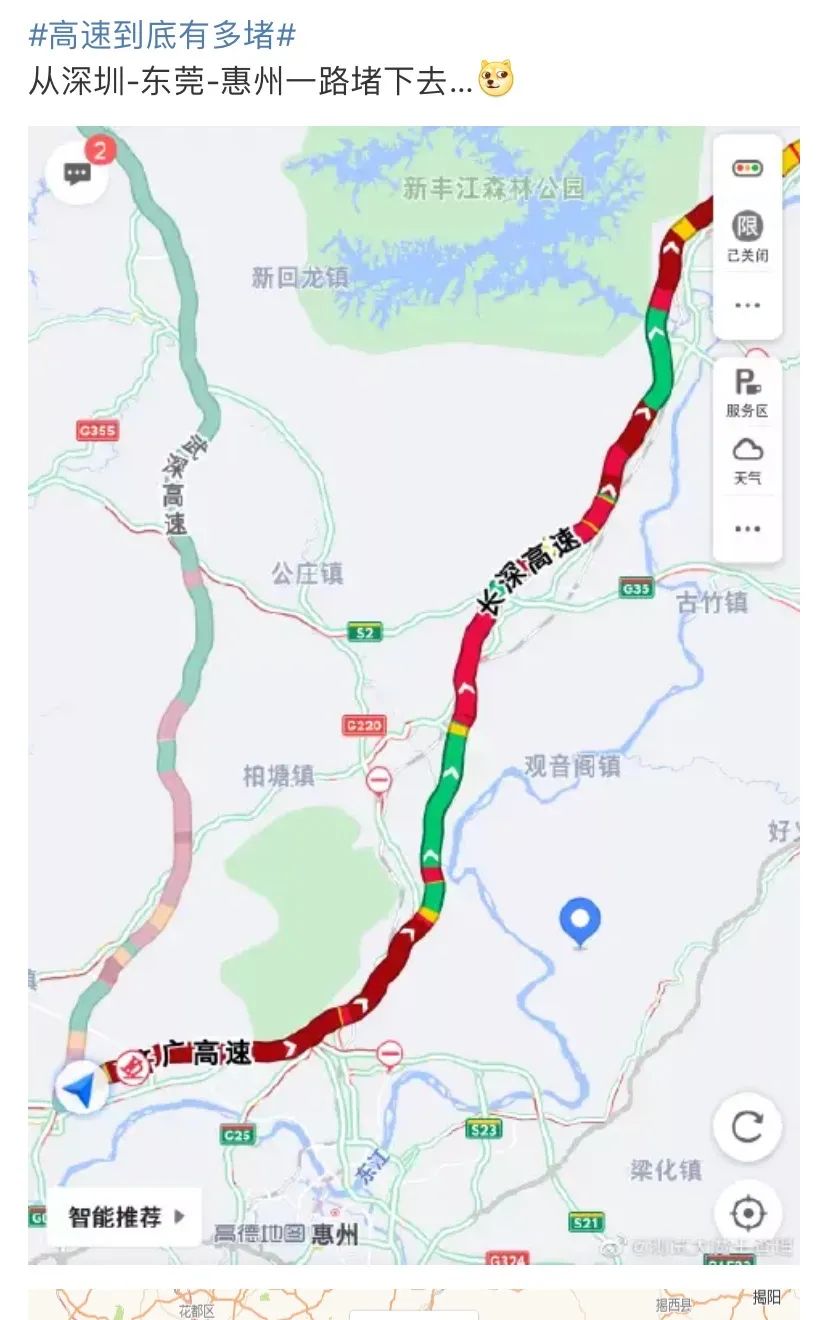Open the second map image below
Screen dimensions: 828x1320
point(413,1305)
